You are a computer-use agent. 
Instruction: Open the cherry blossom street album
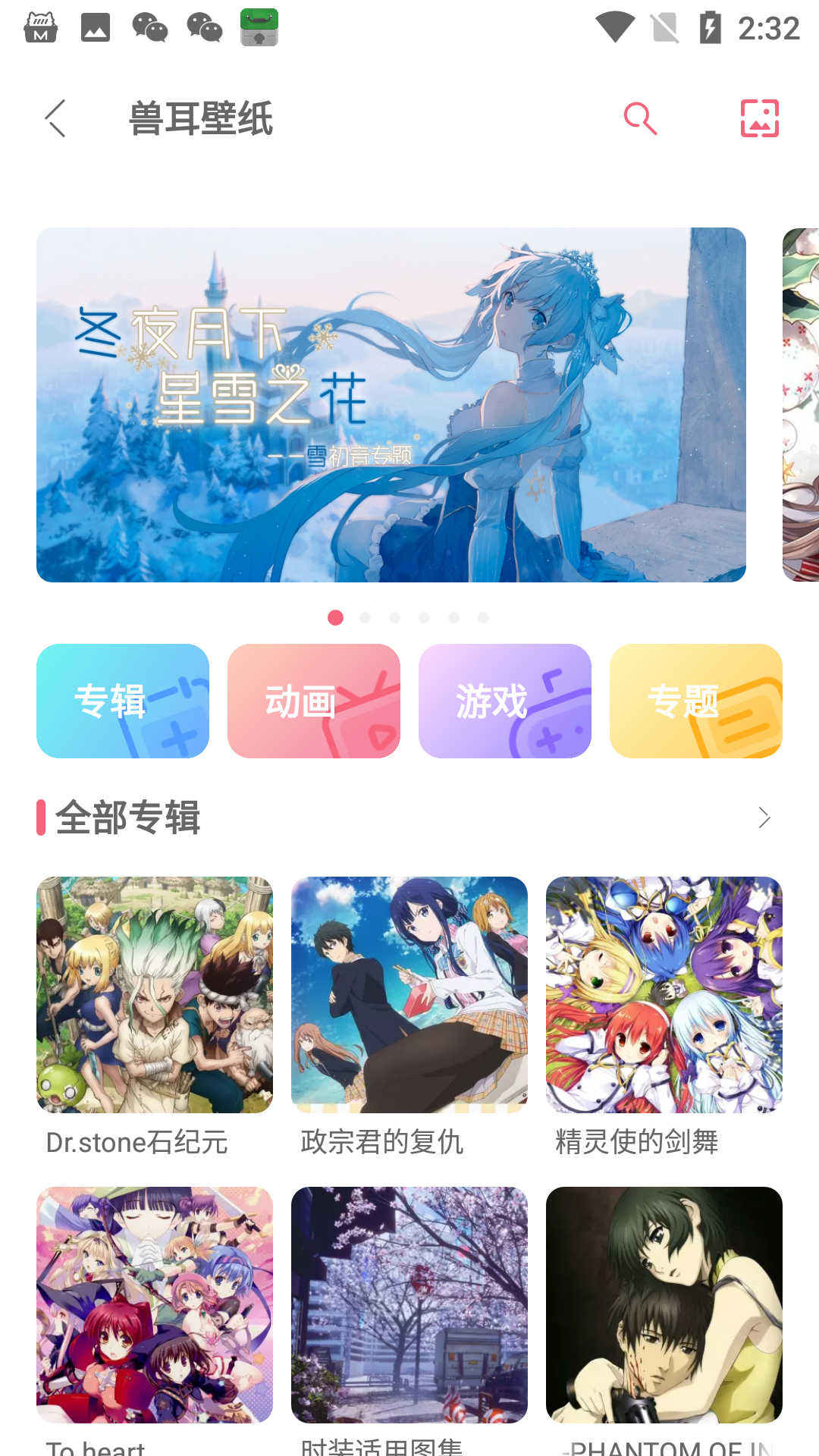[409, 1304]
